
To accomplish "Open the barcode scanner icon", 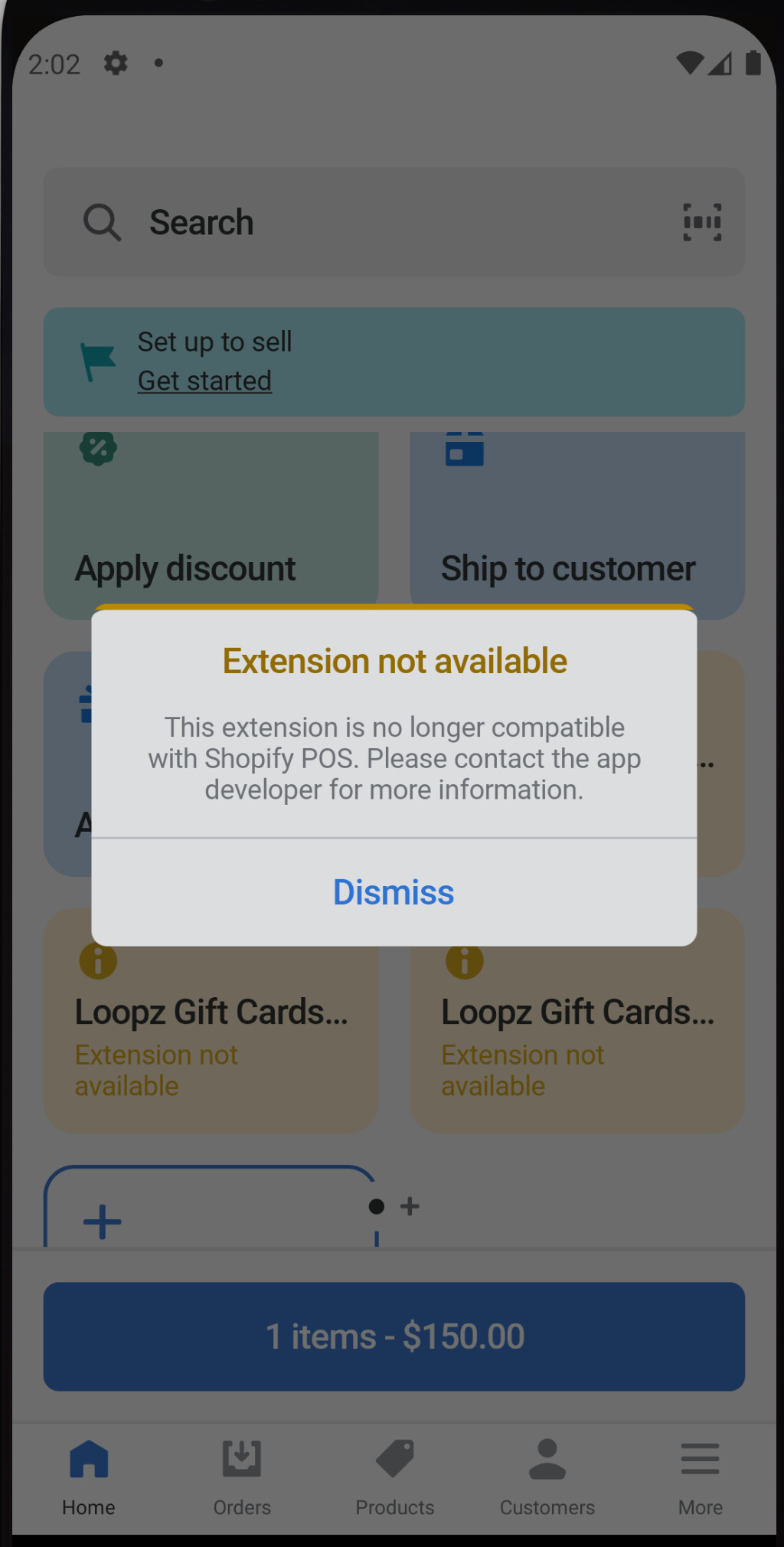I will click(701, 223).
